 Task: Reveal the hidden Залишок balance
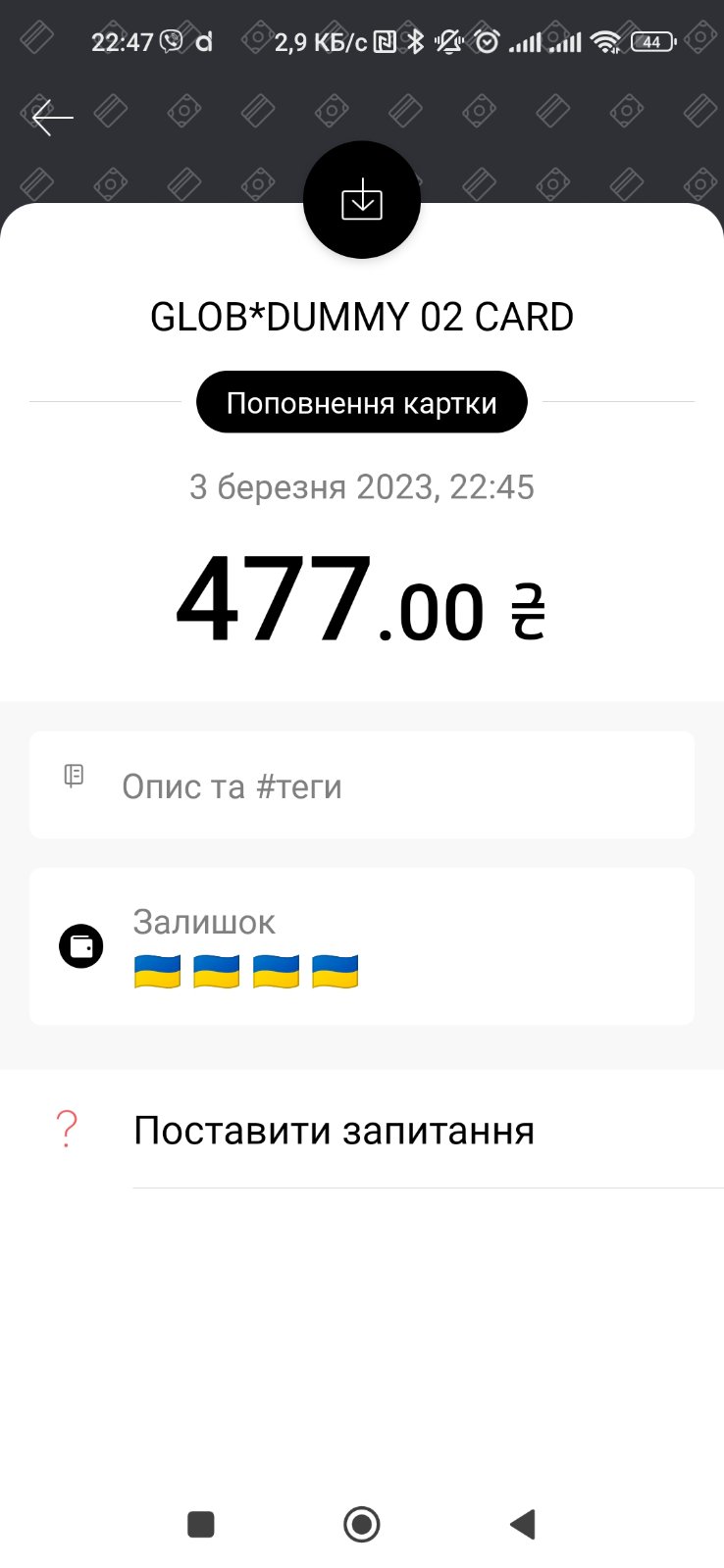(x=245, y=971)
